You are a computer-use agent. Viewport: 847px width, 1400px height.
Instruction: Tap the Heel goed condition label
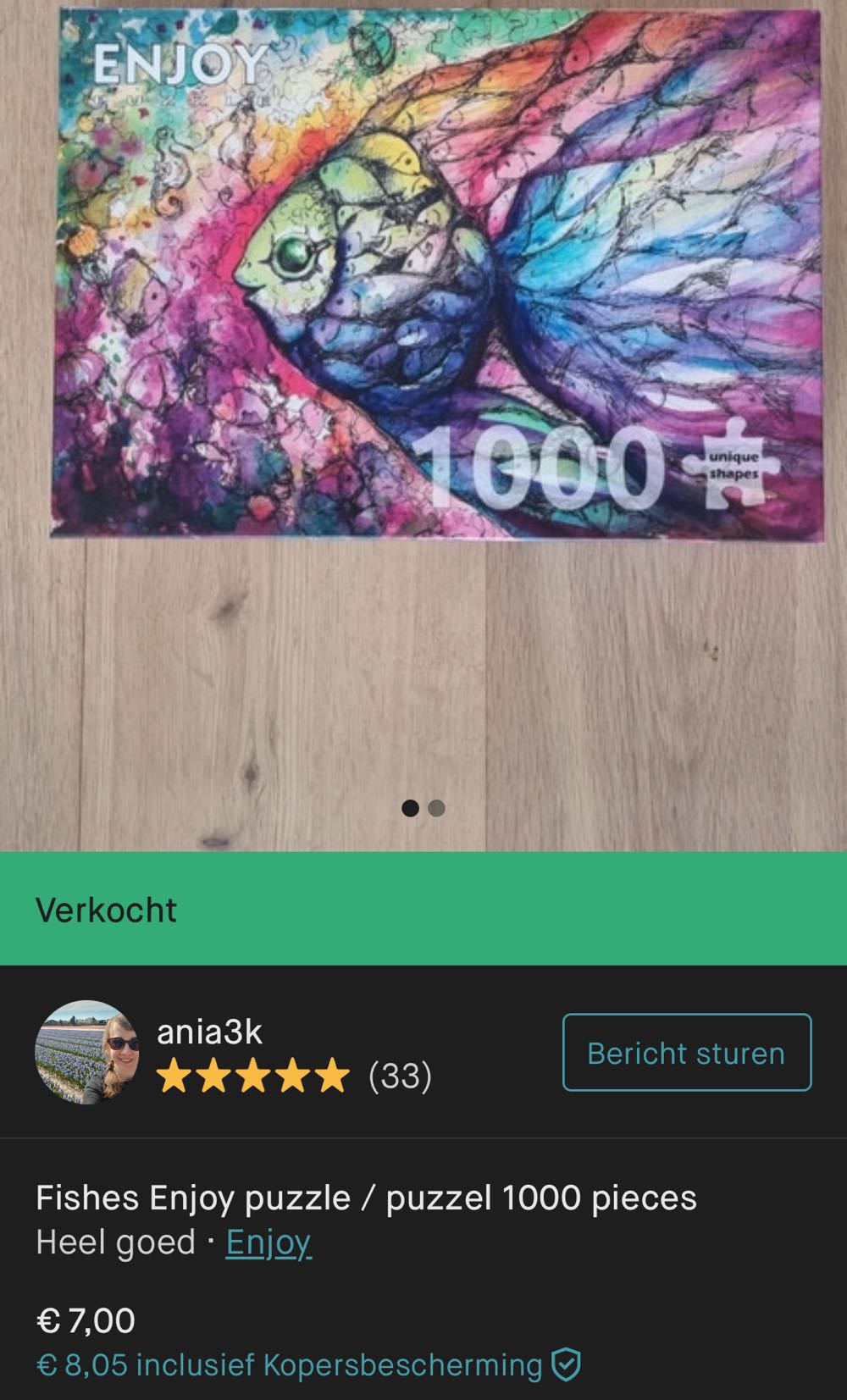point(114,1242)
